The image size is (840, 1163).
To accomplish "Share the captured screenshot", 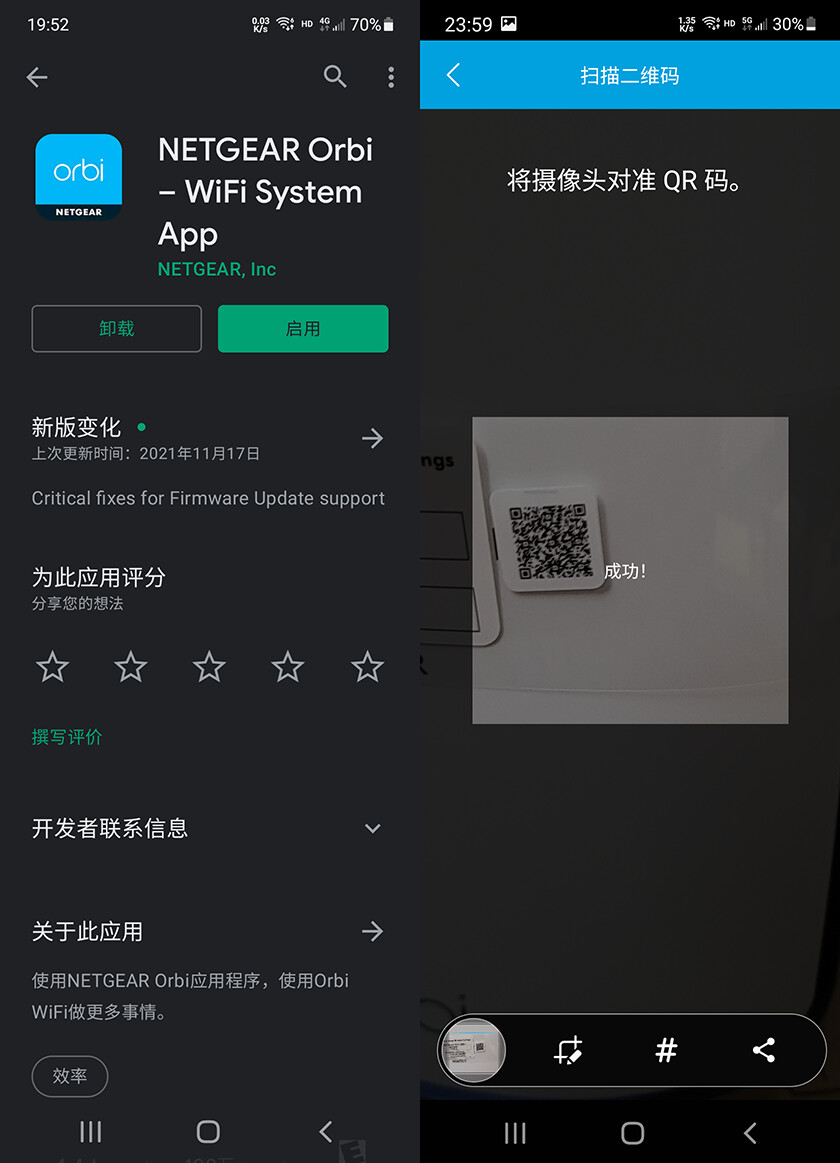I will click(x=763, y=1050).
